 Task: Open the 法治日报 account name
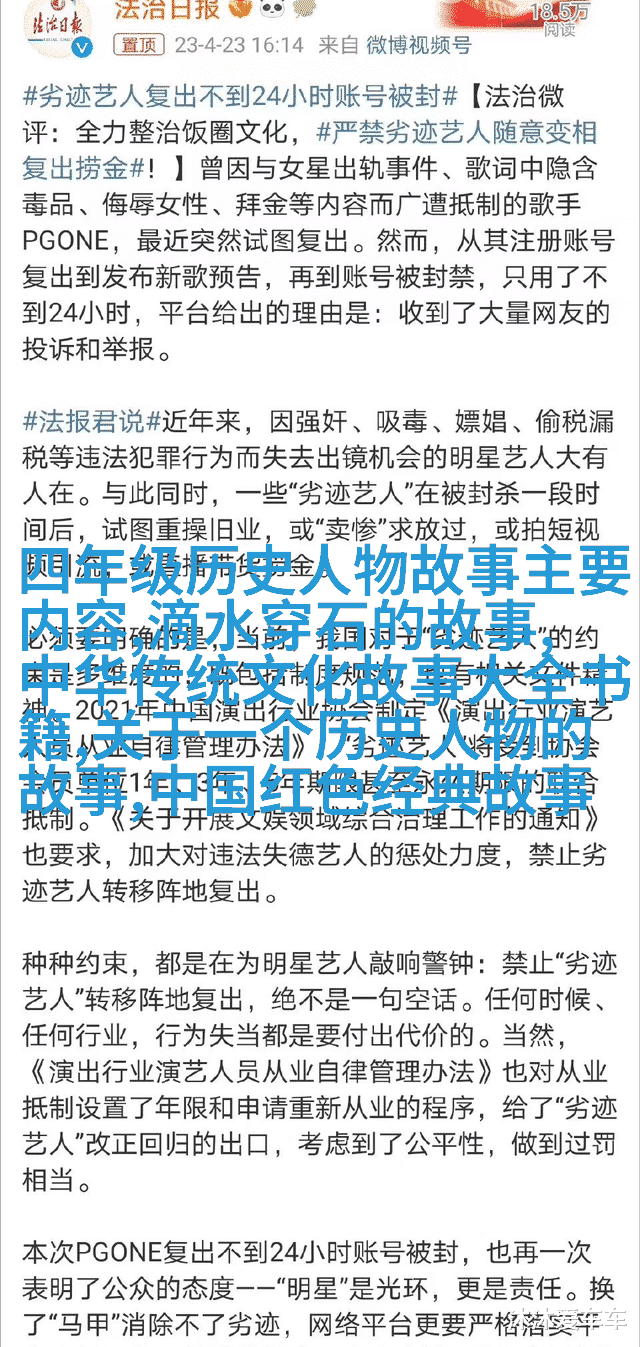pos(167,10)
